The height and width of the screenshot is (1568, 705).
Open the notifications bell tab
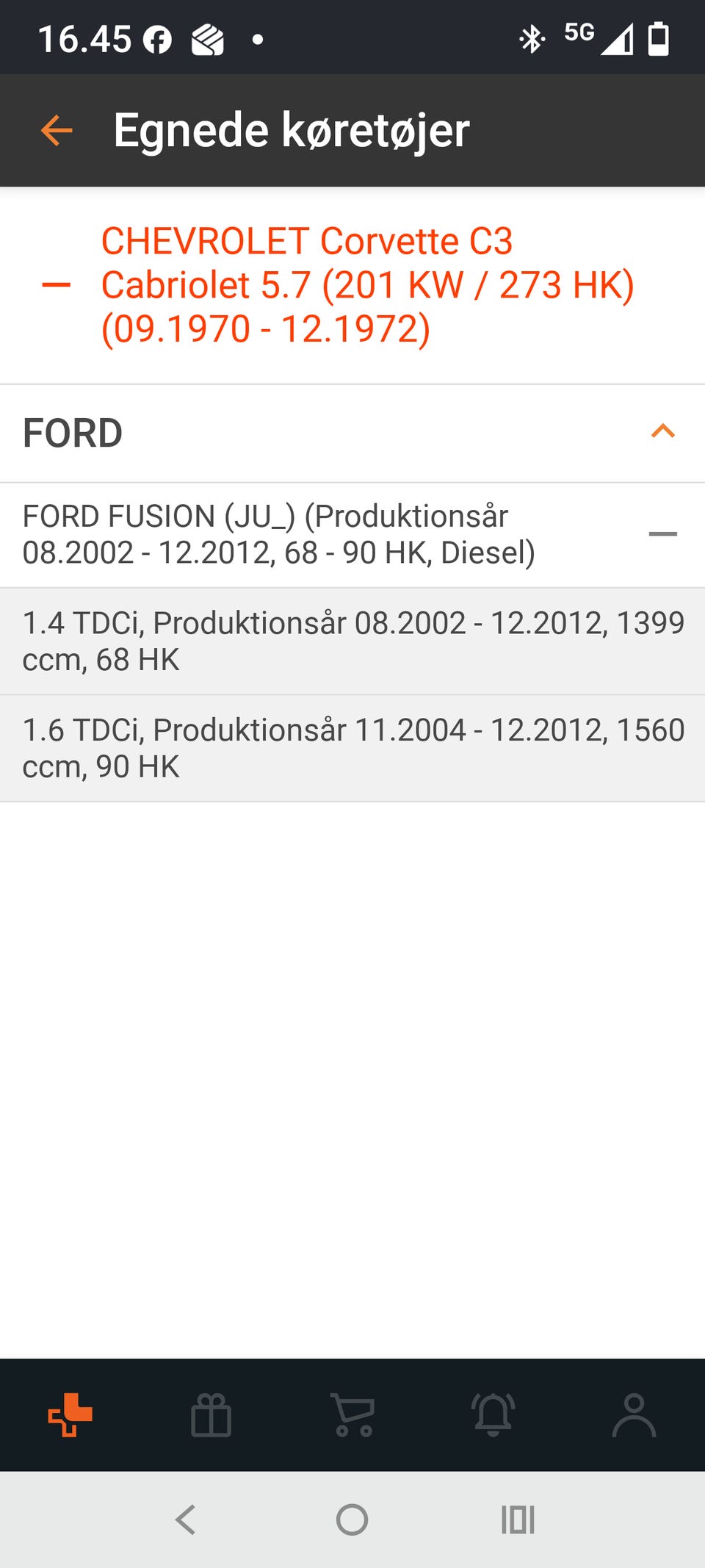tap(493, 1414)
